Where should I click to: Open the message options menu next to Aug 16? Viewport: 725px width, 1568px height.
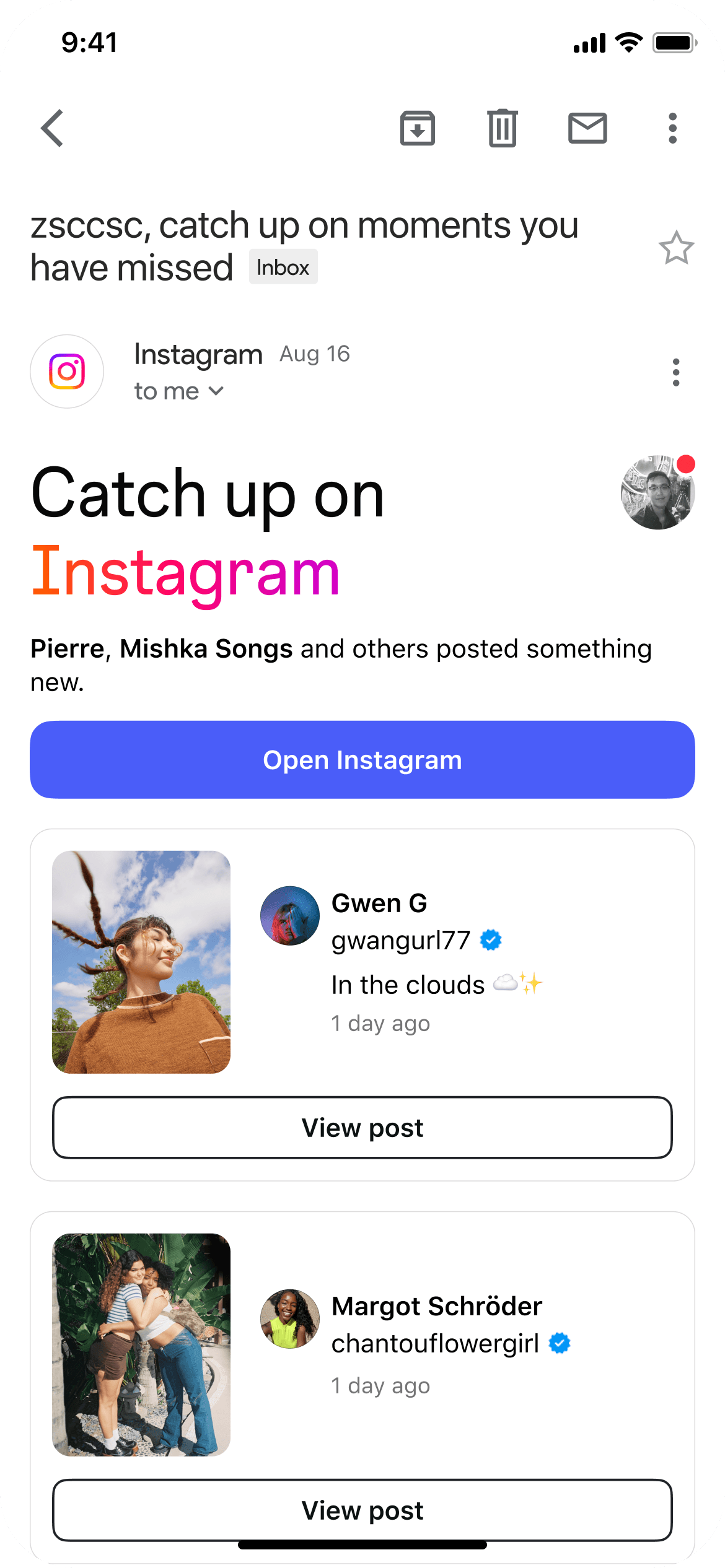tap(676, 372)
